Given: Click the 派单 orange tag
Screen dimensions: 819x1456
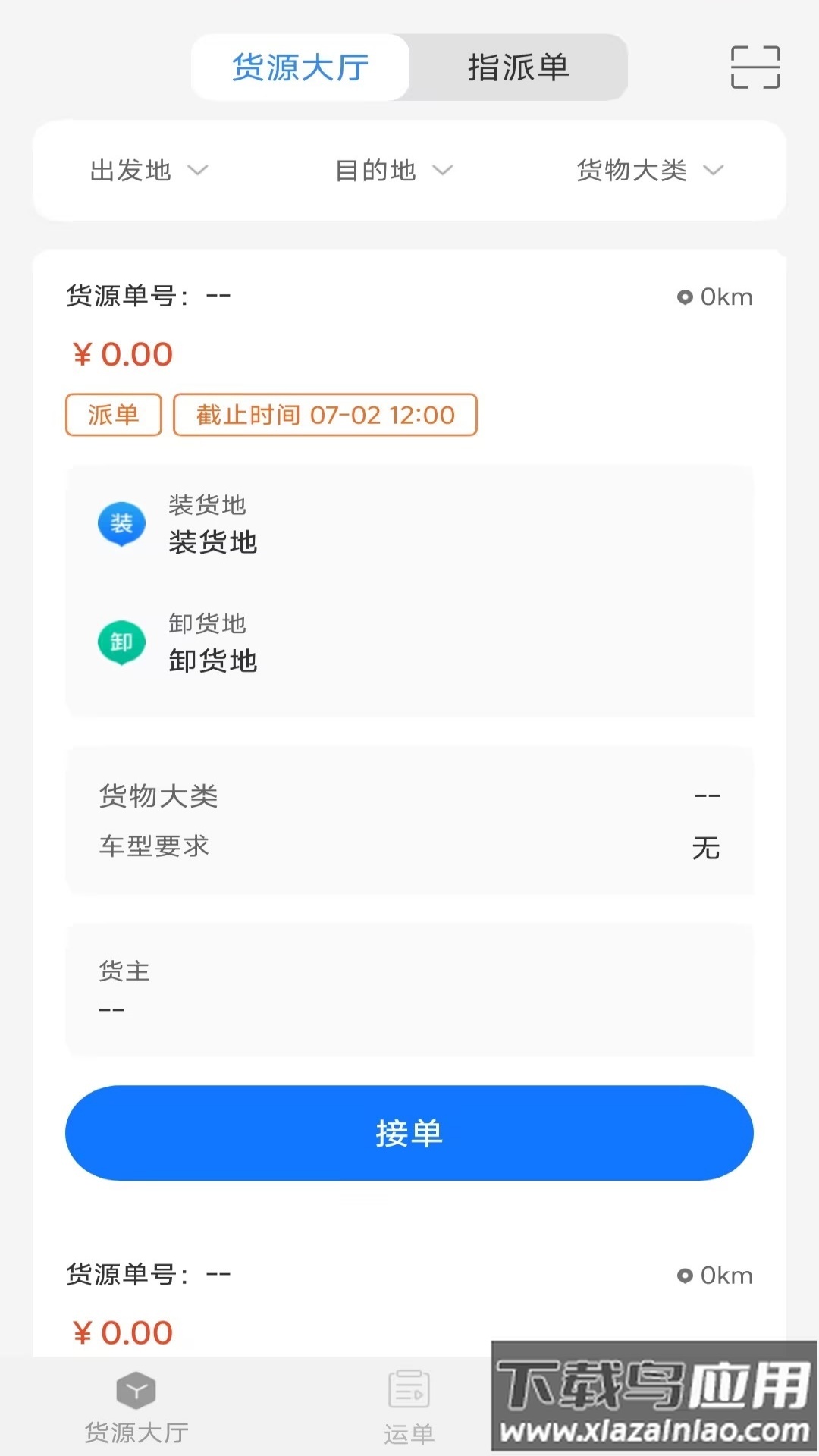Looking at the screenshot, I should (113, 415).
